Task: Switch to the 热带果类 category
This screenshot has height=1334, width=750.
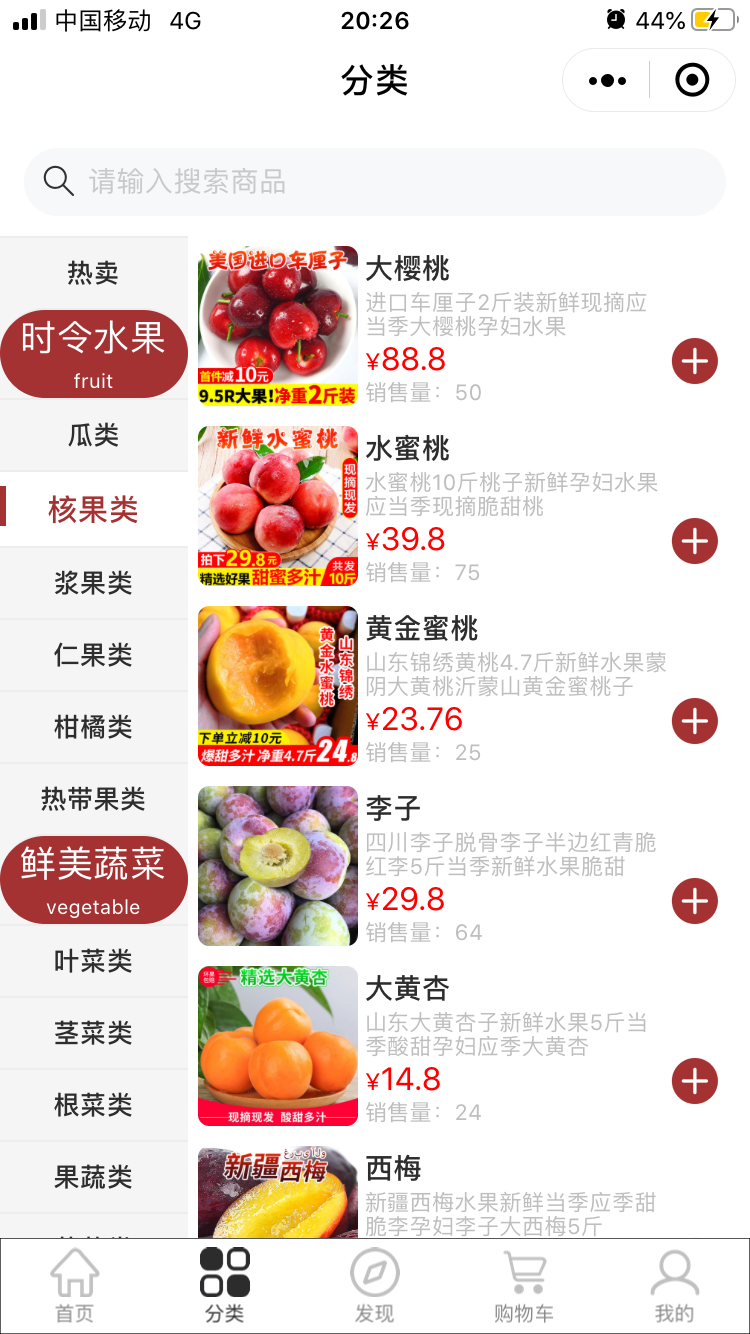Action: coord(93,799)
